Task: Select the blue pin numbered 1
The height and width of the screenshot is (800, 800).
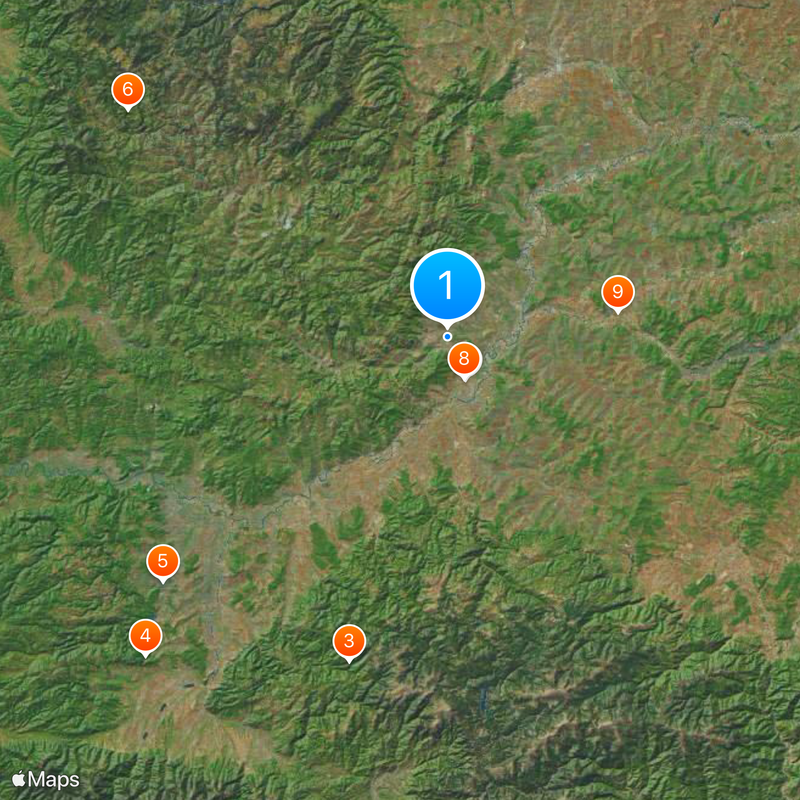Action: (x=447, y=286)
